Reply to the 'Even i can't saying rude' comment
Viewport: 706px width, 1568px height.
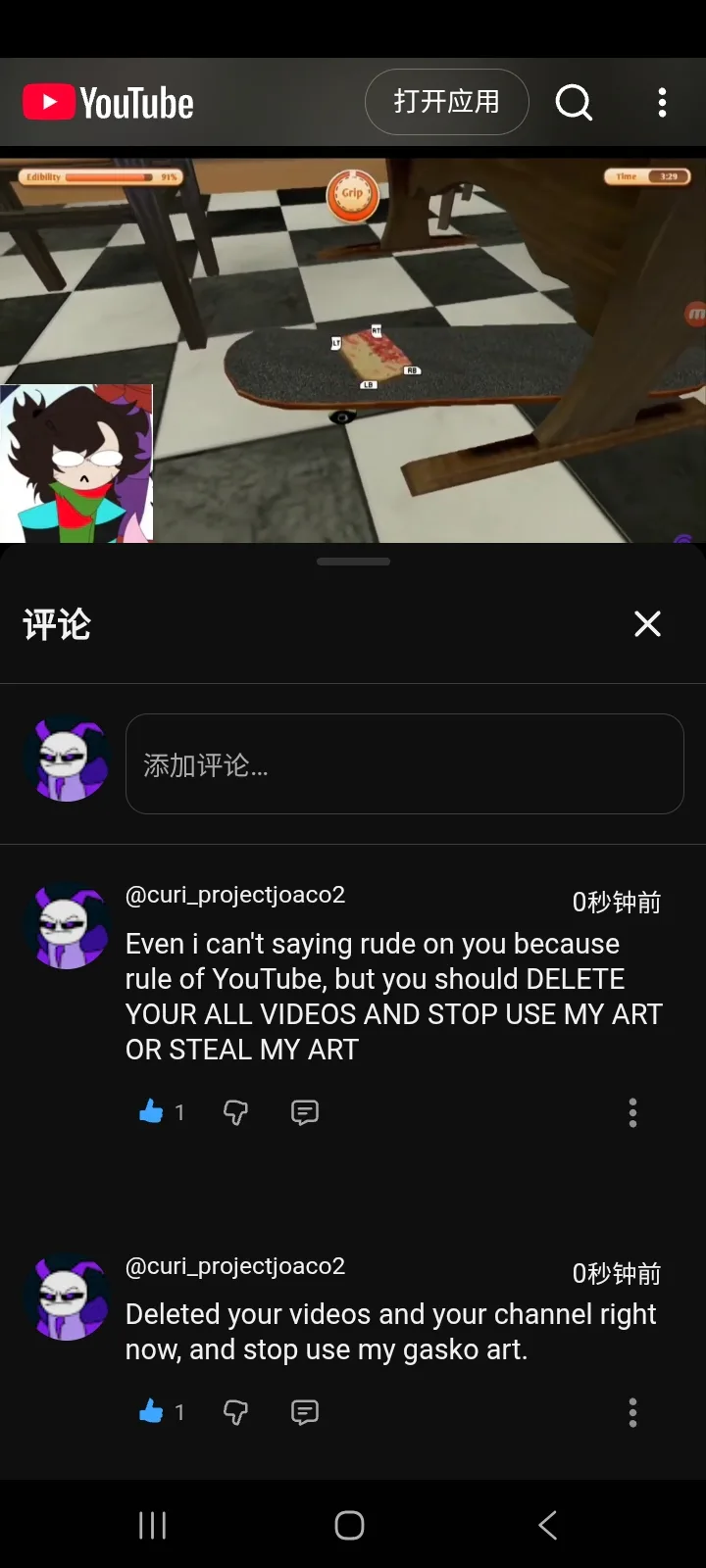[x=305, y=1111]
